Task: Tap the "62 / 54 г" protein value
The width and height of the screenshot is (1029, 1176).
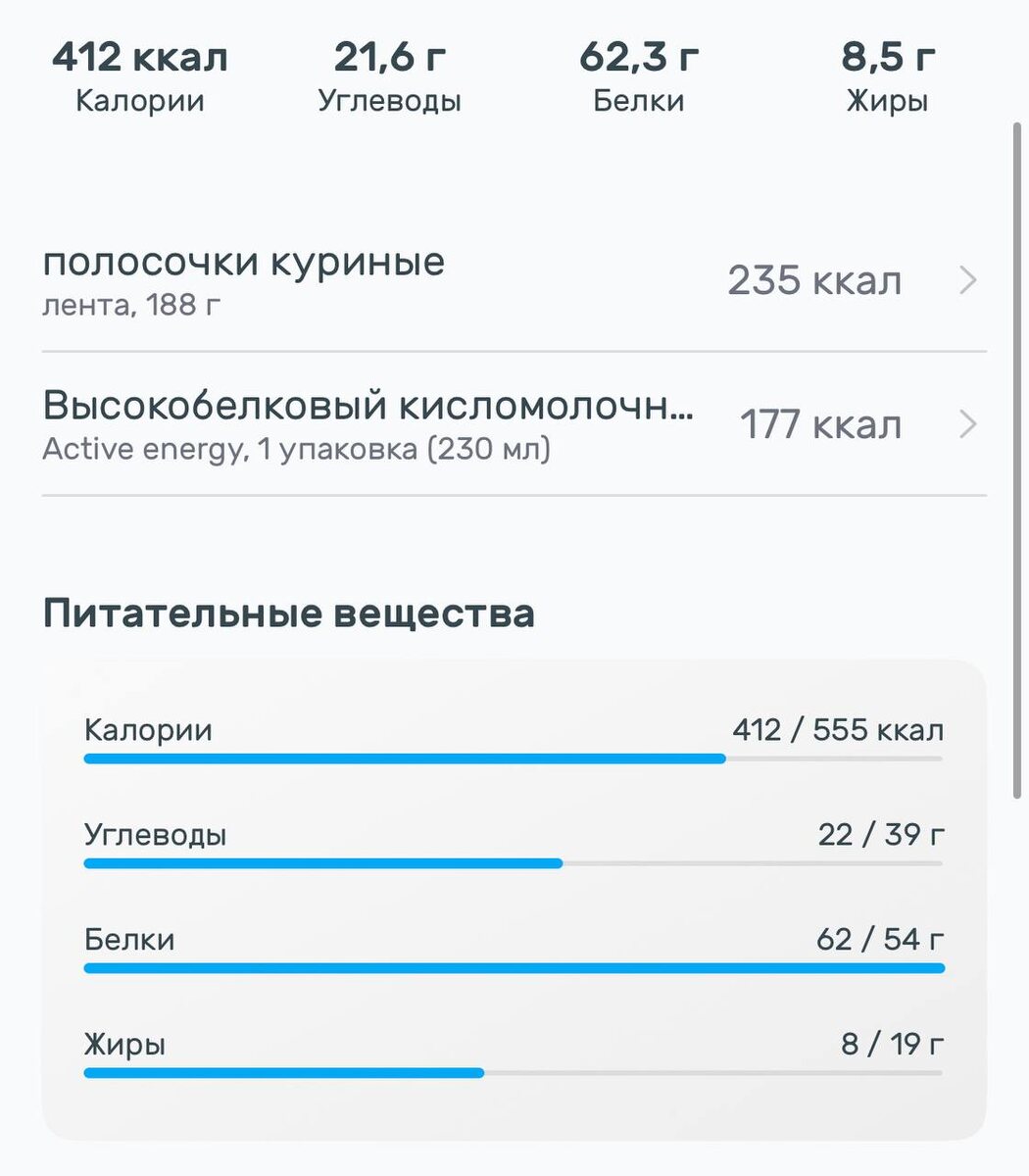Action: pos(881,939)
